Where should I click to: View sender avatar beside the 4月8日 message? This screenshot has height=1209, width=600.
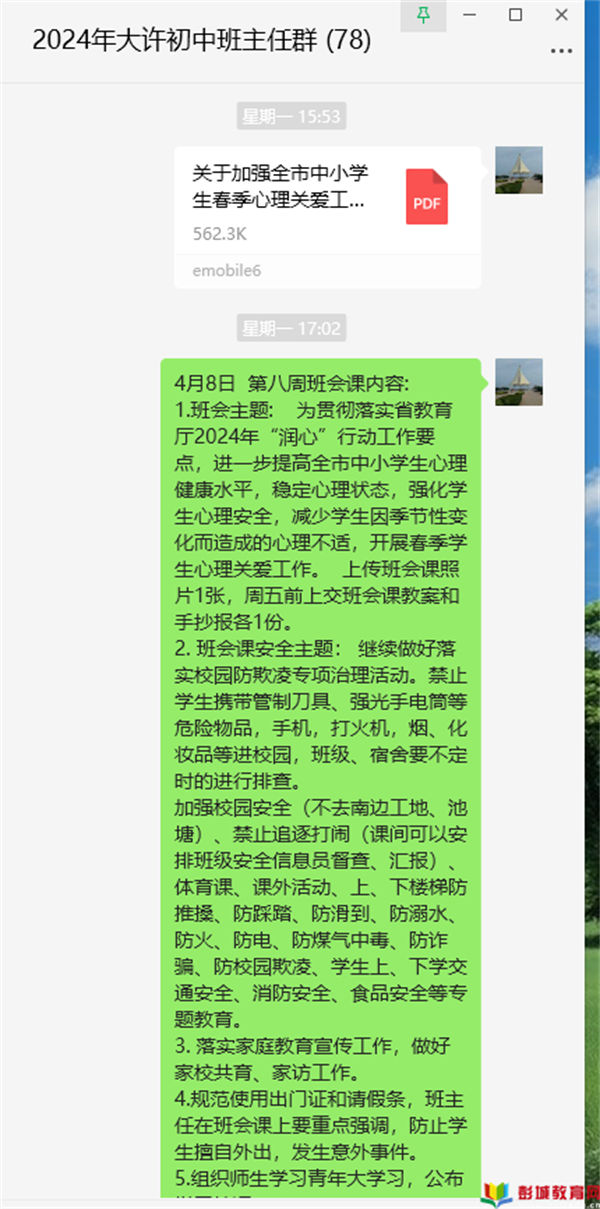tap(518, 382)
